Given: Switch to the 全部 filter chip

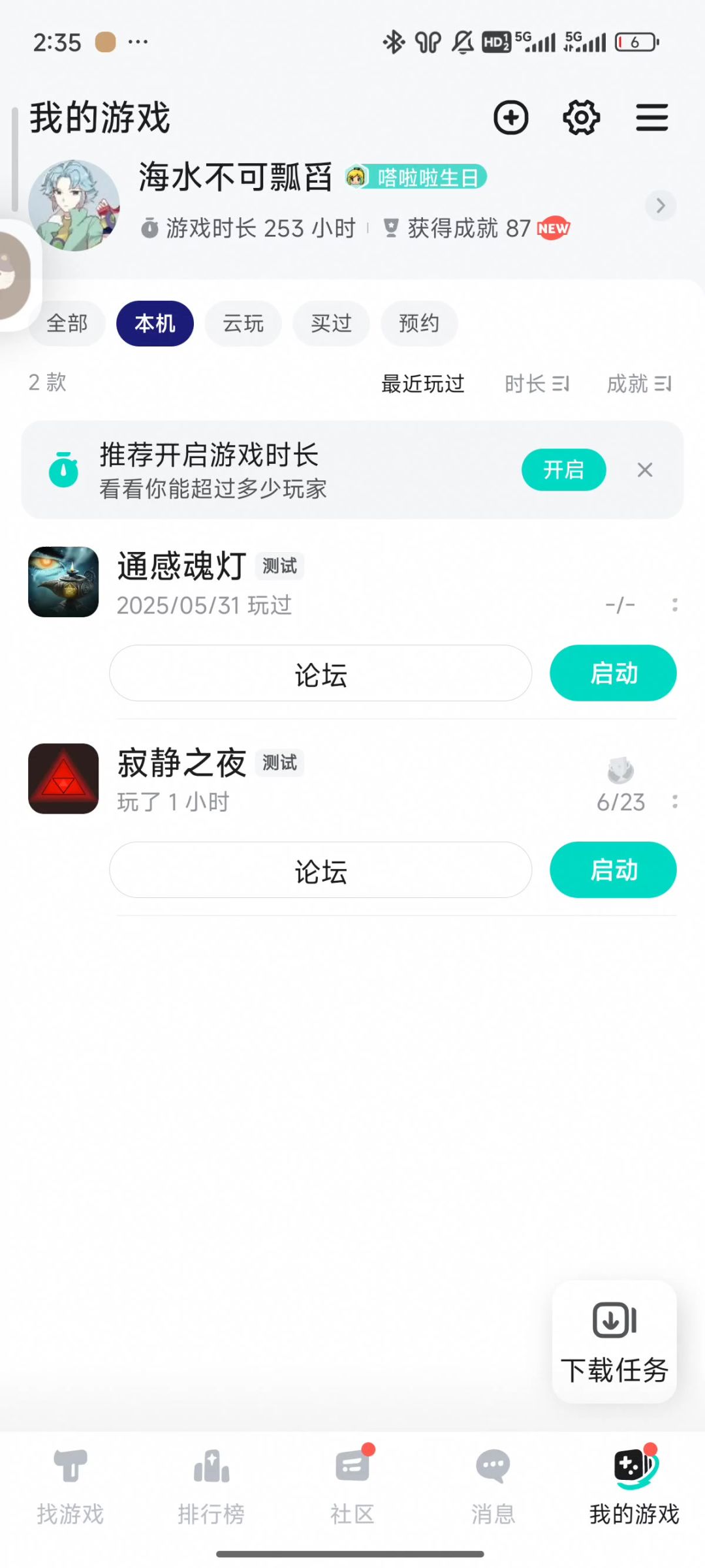Looking at the screenshot, I should tap(67, 324).
